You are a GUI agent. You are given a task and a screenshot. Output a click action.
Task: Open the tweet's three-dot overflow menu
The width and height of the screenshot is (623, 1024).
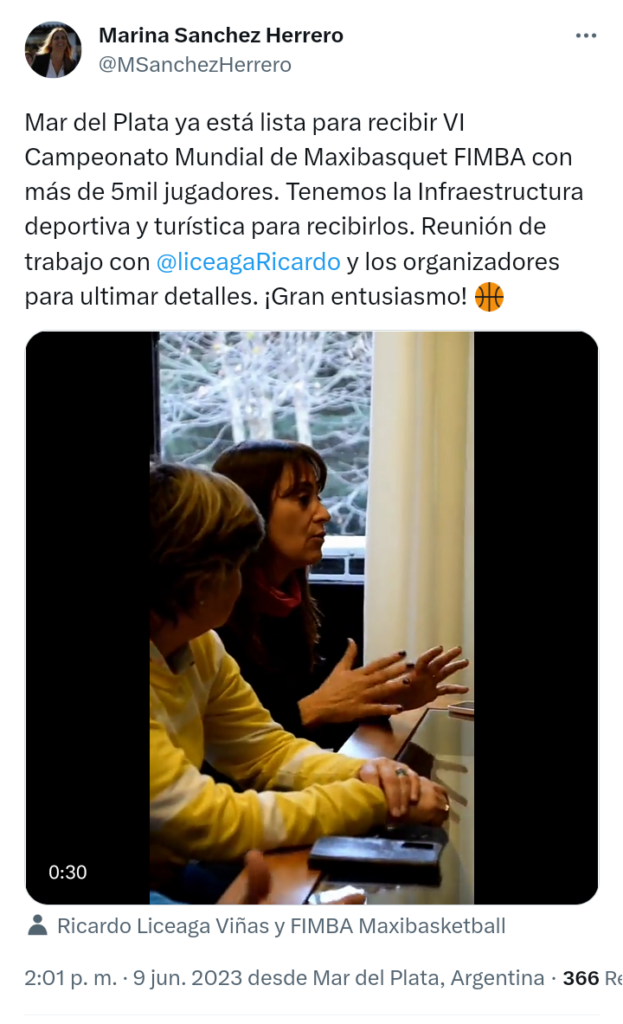(x=586, y=36)
